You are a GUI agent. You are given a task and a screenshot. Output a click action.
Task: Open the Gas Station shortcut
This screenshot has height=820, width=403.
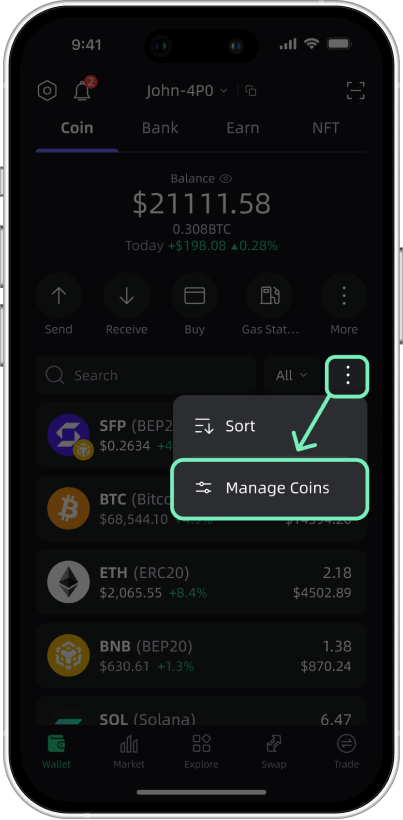coord(270,304)
